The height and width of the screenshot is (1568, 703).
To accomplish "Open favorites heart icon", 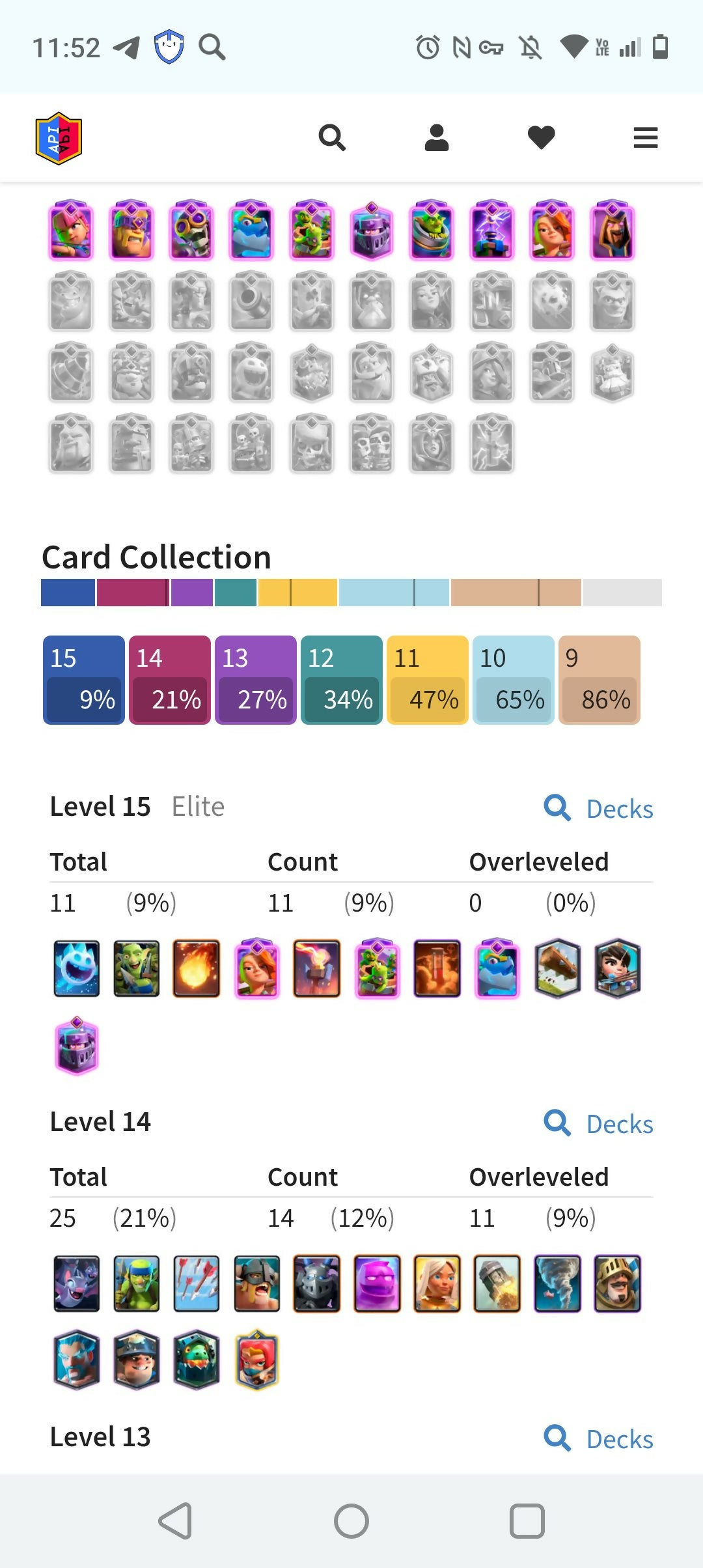I will [x=541, y=138].
